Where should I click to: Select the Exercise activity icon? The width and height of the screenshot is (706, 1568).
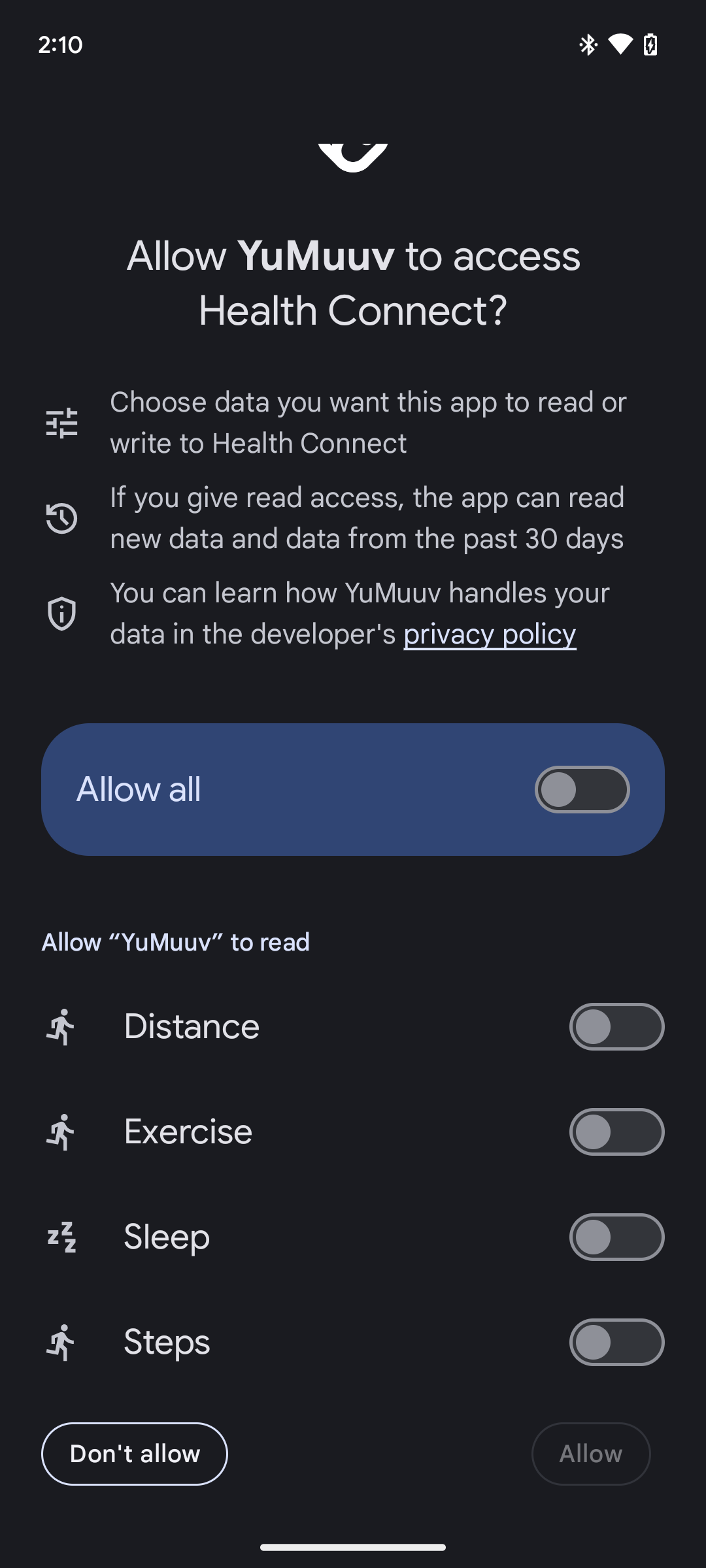61,1132
